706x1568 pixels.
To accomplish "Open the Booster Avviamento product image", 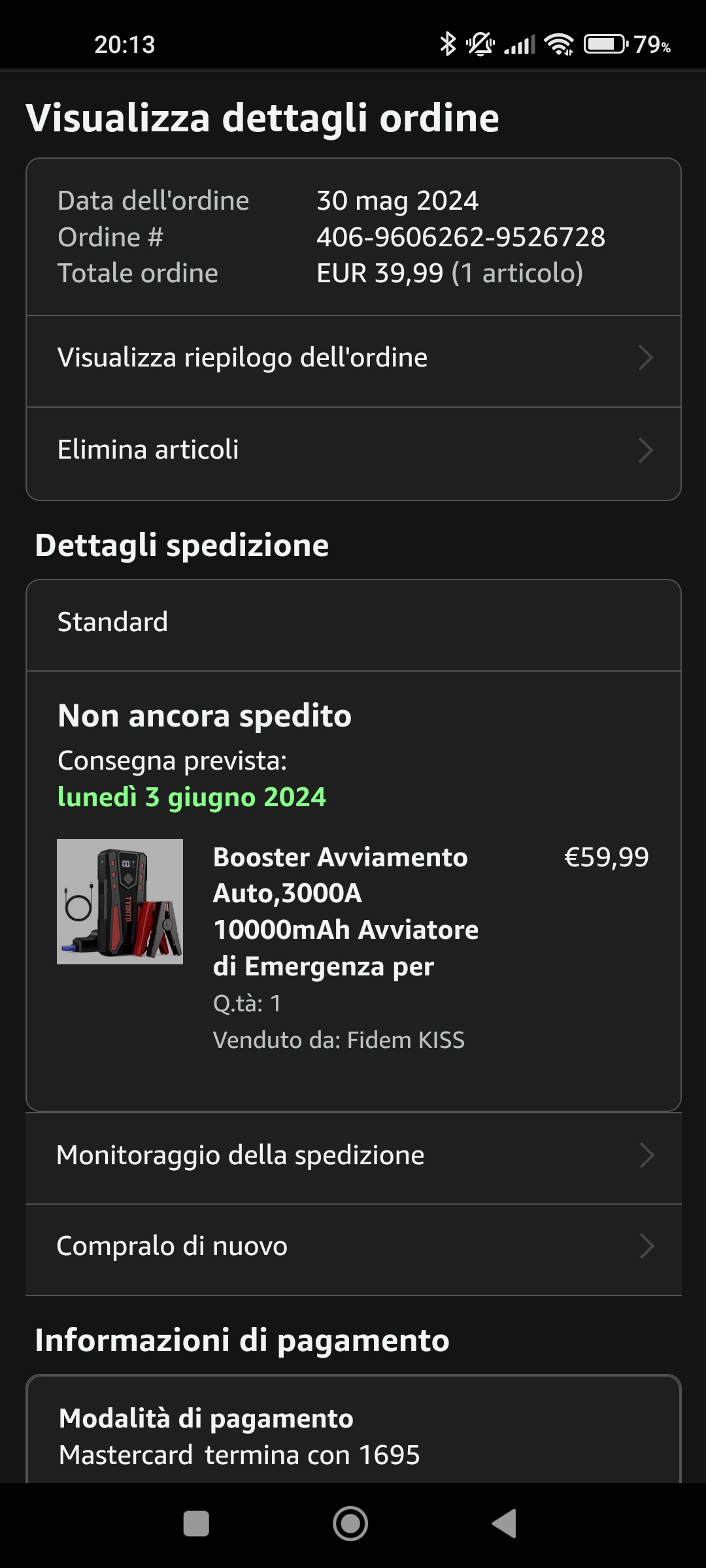I will coord(120,902).
